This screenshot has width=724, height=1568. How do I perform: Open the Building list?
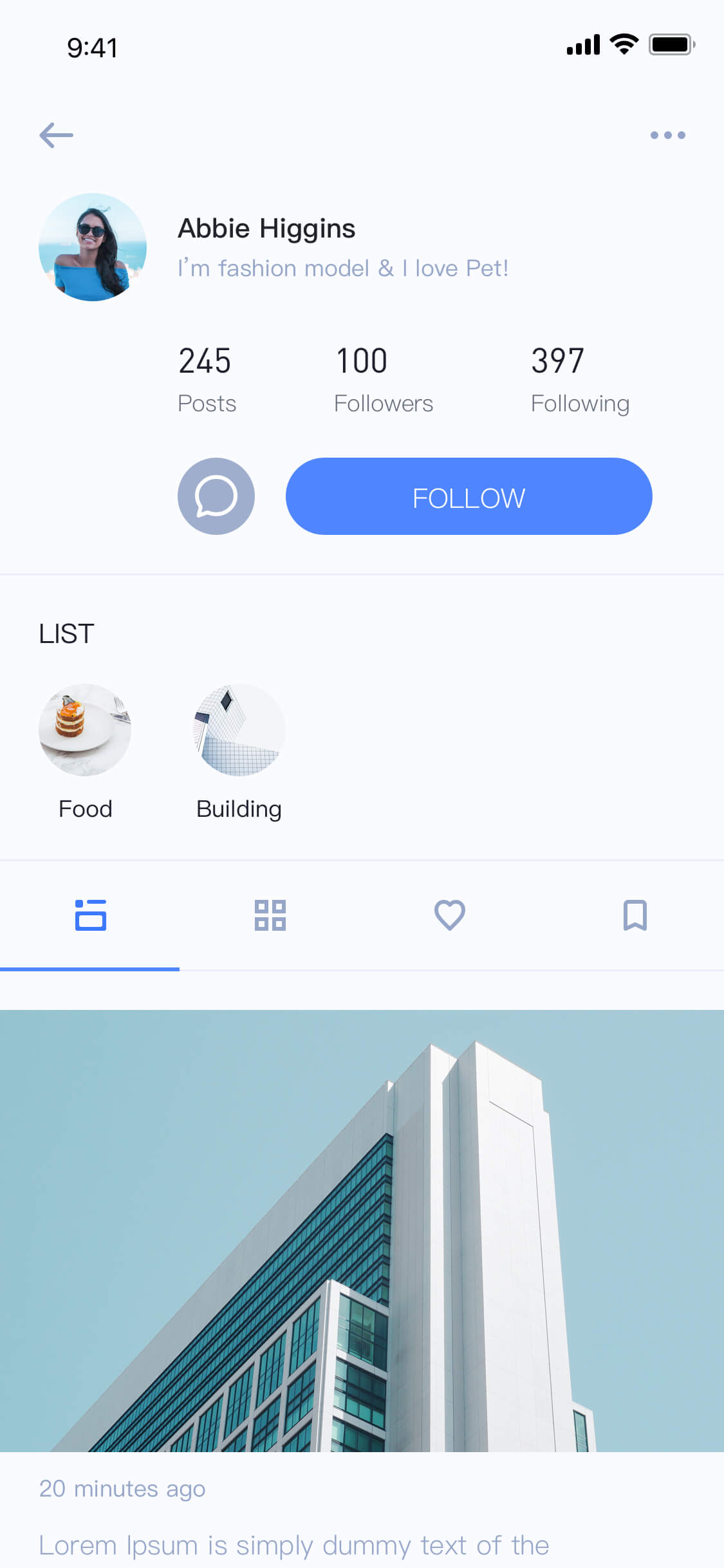pyautogui.click(x=239, y=752)
